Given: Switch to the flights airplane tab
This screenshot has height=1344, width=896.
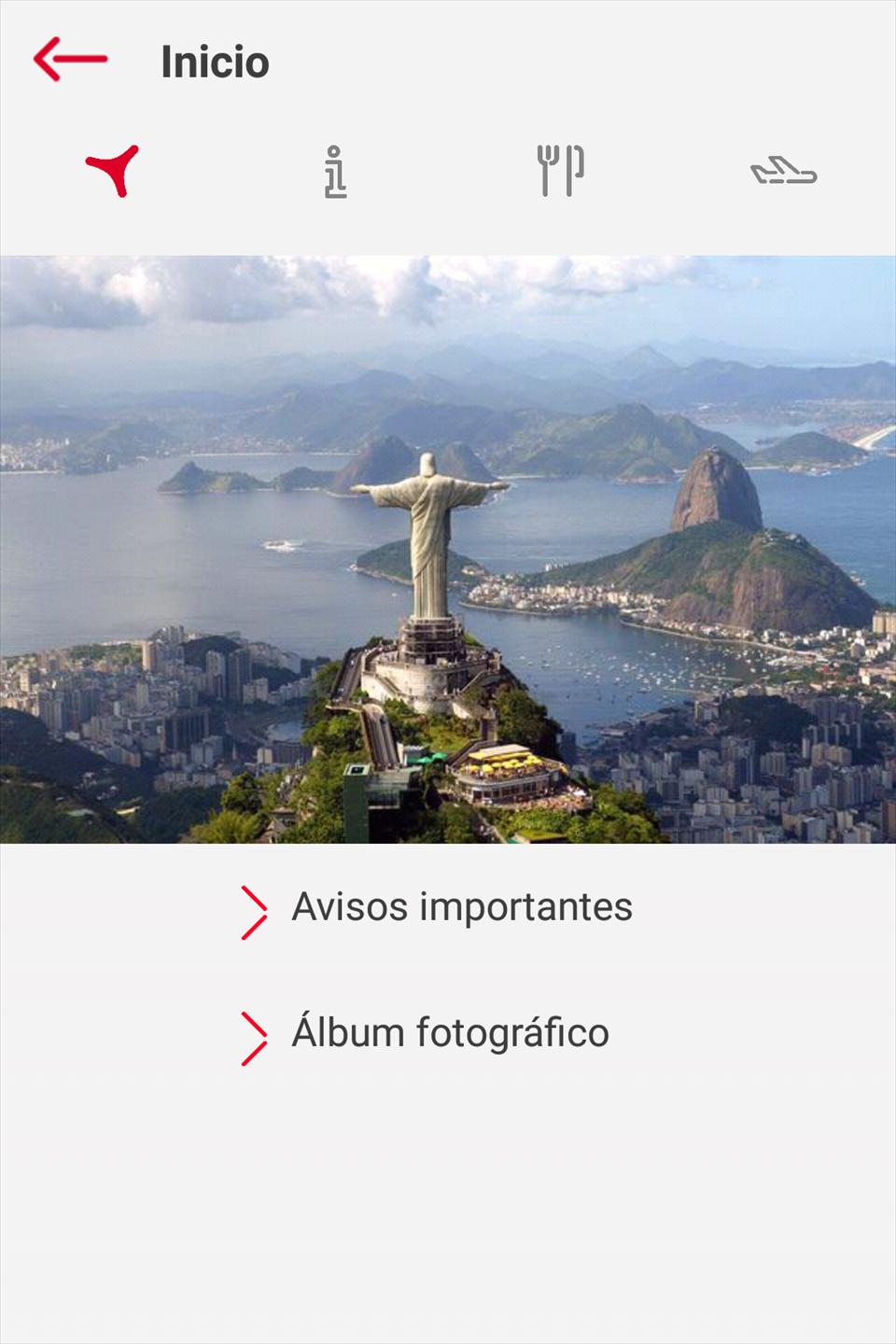Looking at the screenshot, I should [783, 172].
